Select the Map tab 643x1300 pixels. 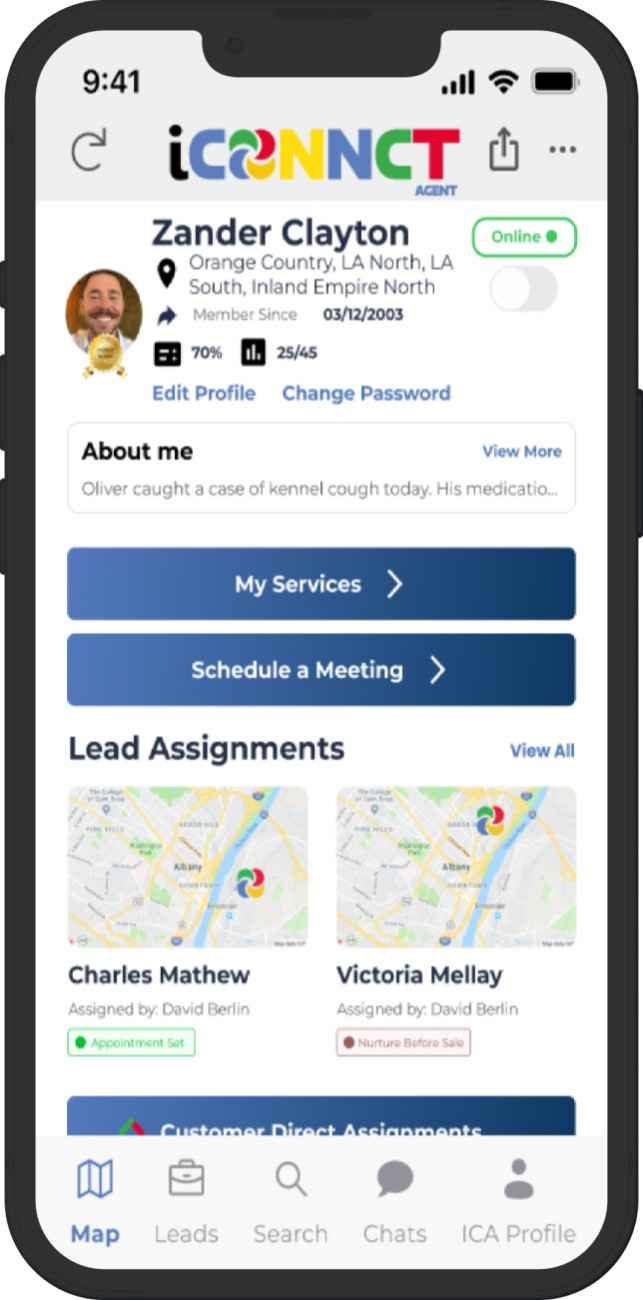pyautogui.click(x=95, y=1202)
